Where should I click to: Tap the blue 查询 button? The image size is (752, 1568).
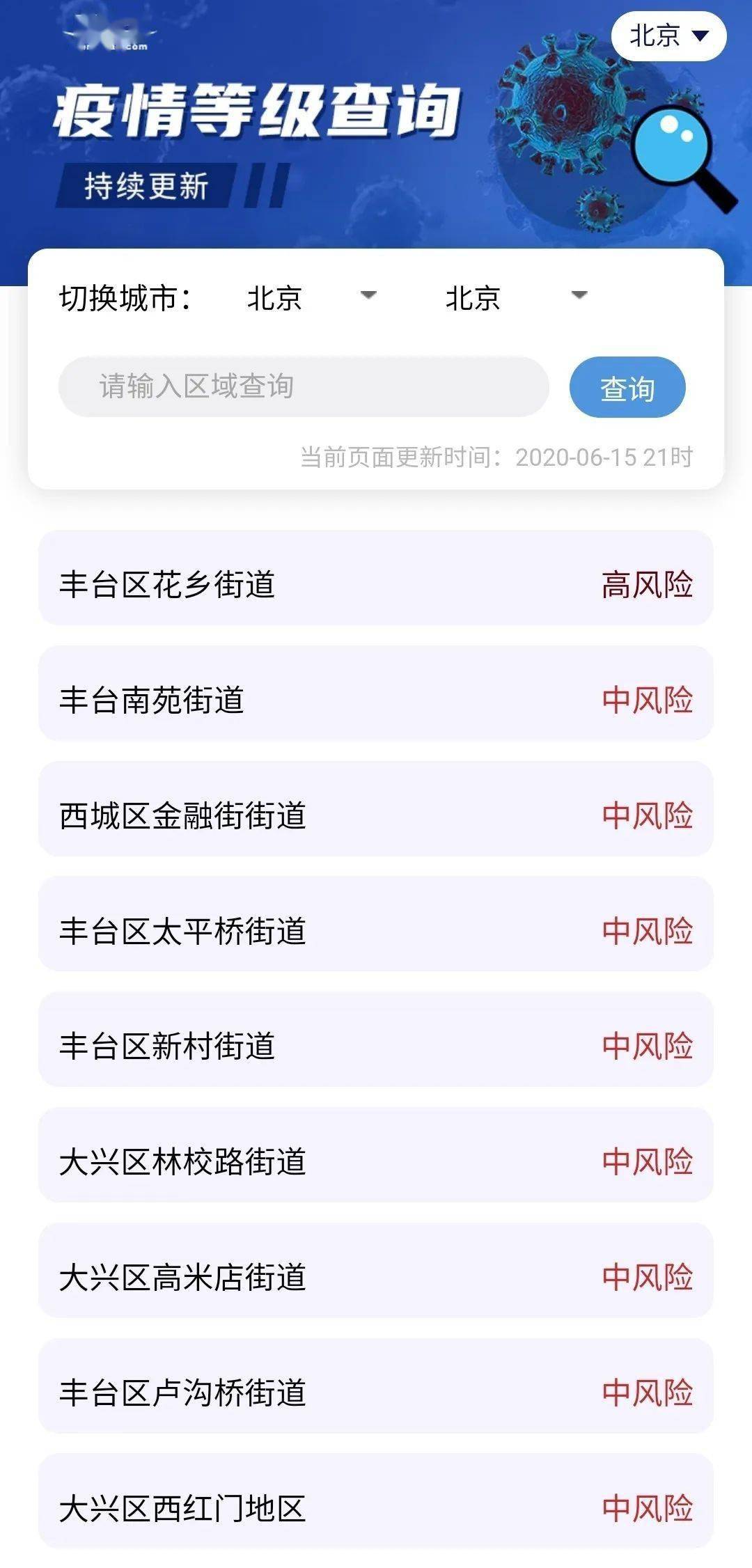(627, 387)
